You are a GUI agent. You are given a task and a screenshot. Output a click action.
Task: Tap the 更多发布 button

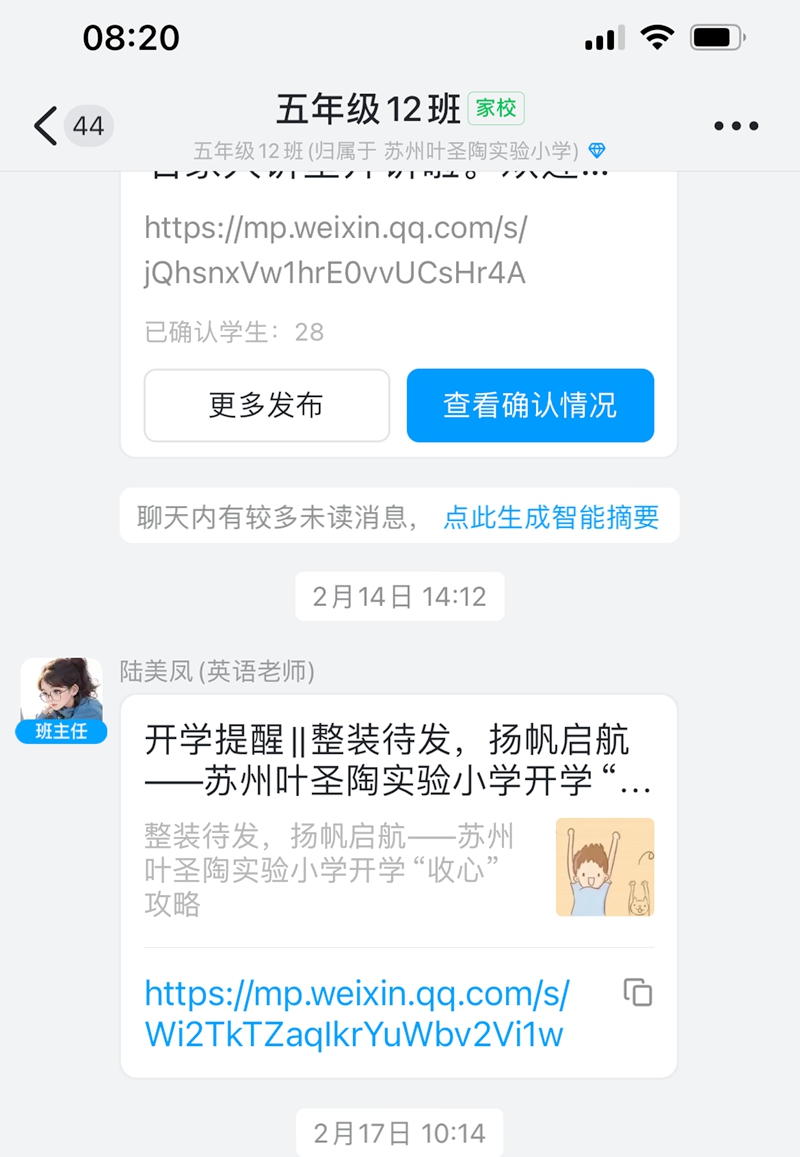[x=266, y=405]
